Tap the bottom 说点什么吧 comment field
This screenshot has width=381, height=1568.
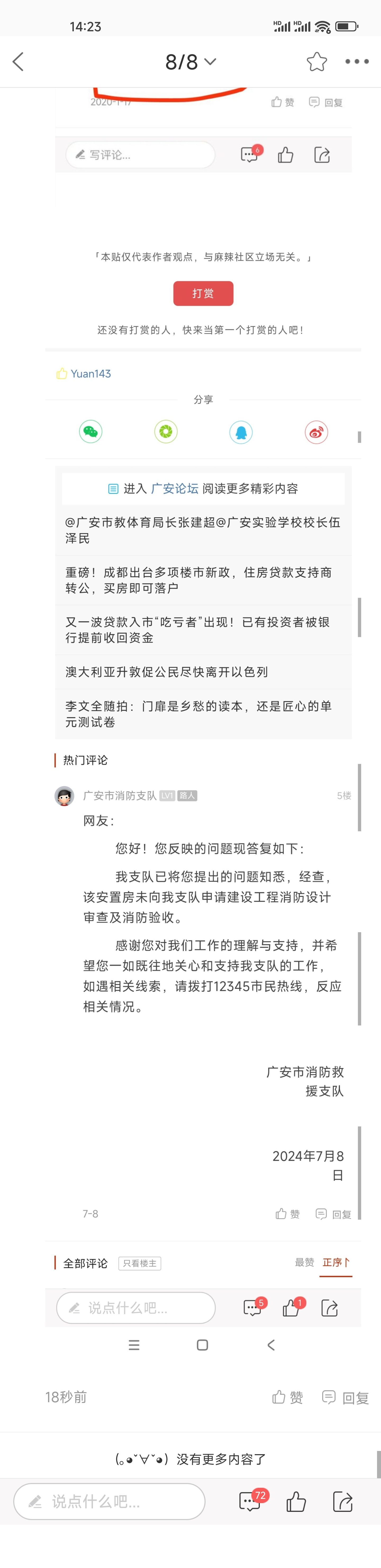click(x=110, y=1502)
